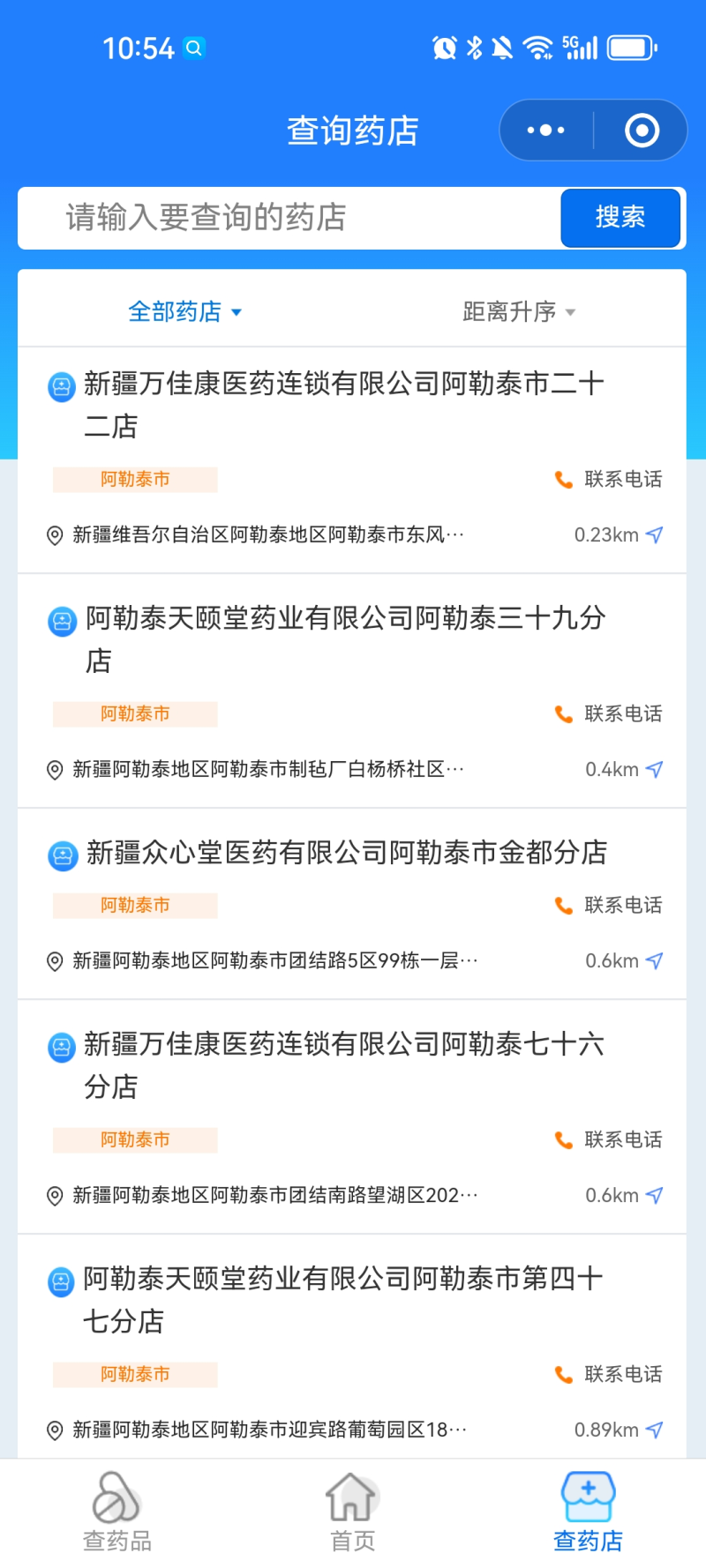Tap 联系电话 for 众心堂金都分店
Screen dimensions: 706x1568
pyautogui.click(x=608, y=905)
